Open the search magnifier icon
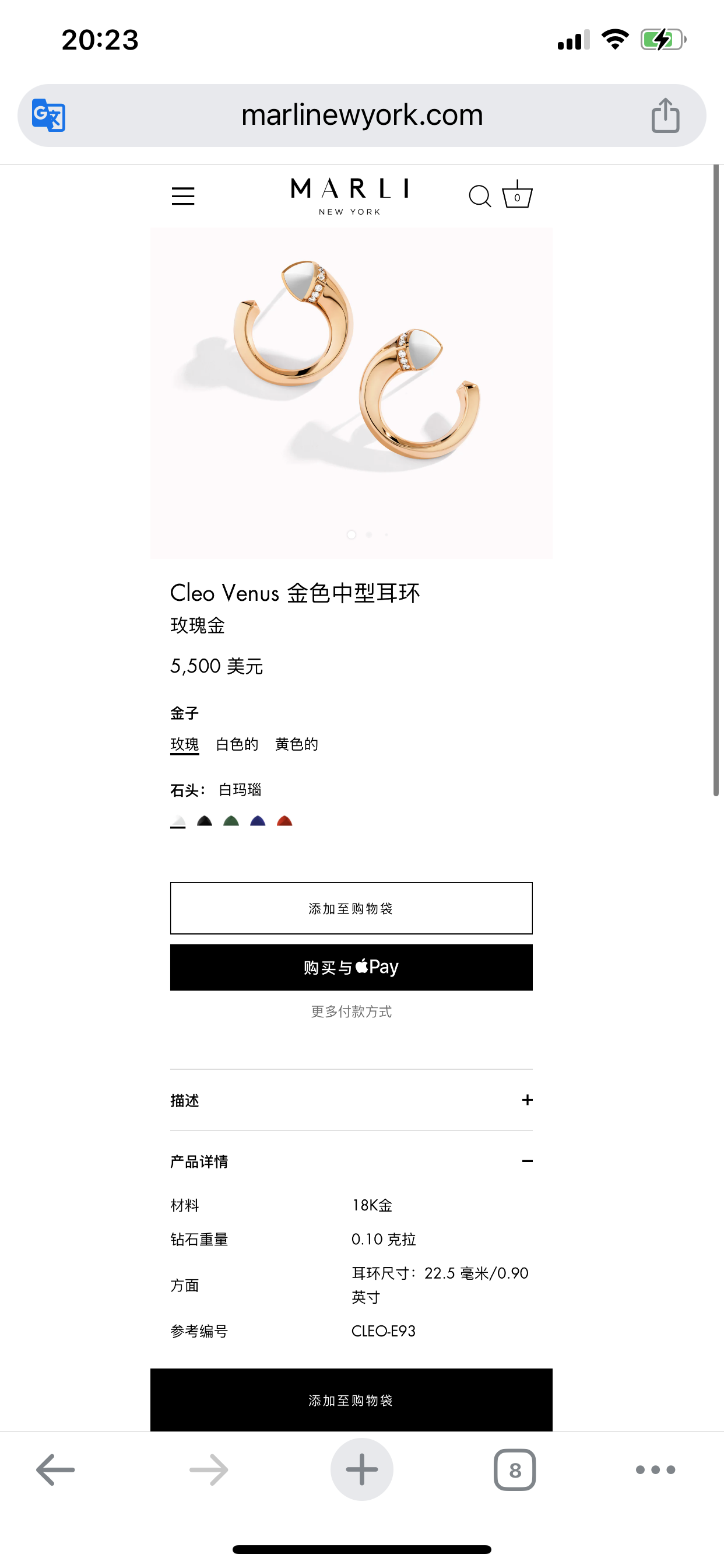Viewport: 724px width, 1568px height. click(479, 196)
